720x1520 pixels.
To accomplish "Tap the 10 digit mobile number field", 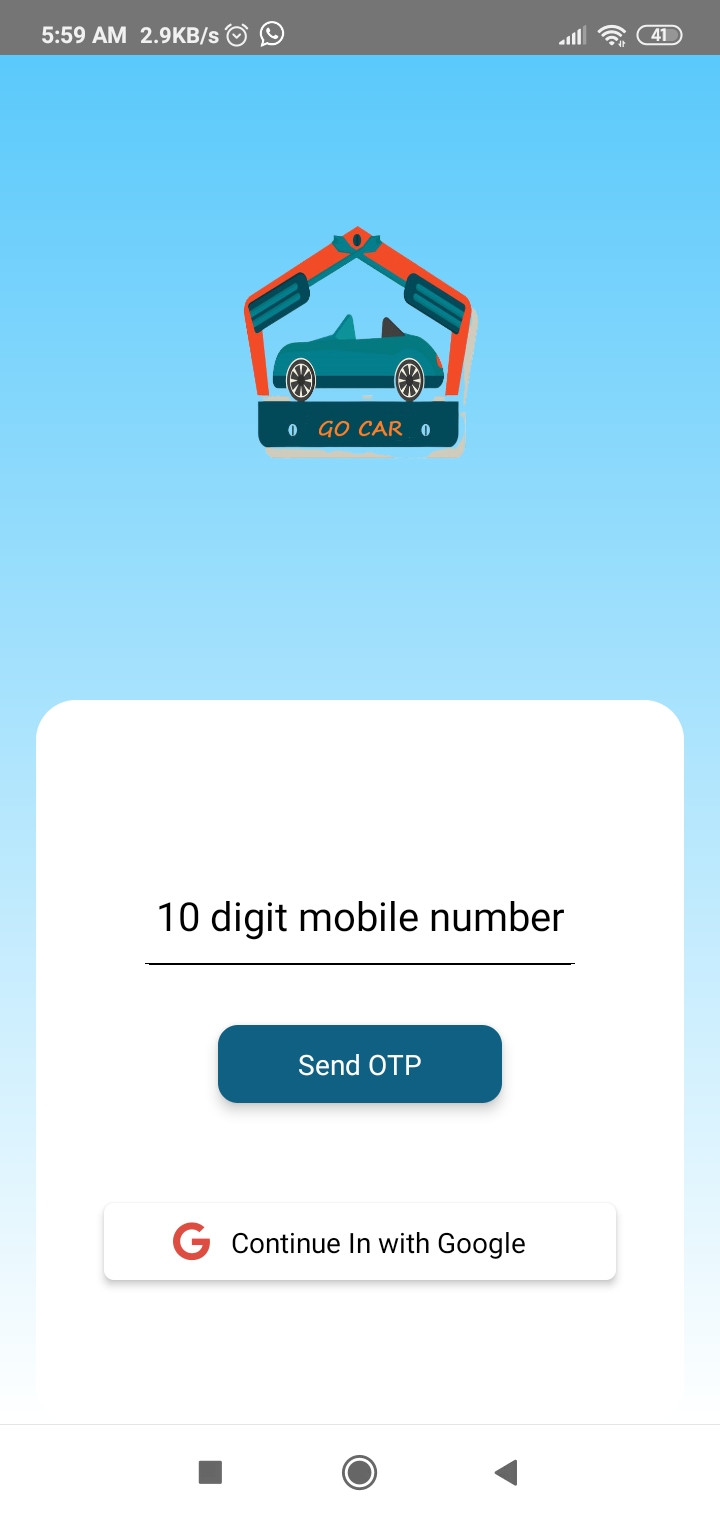I will (360, 918).
